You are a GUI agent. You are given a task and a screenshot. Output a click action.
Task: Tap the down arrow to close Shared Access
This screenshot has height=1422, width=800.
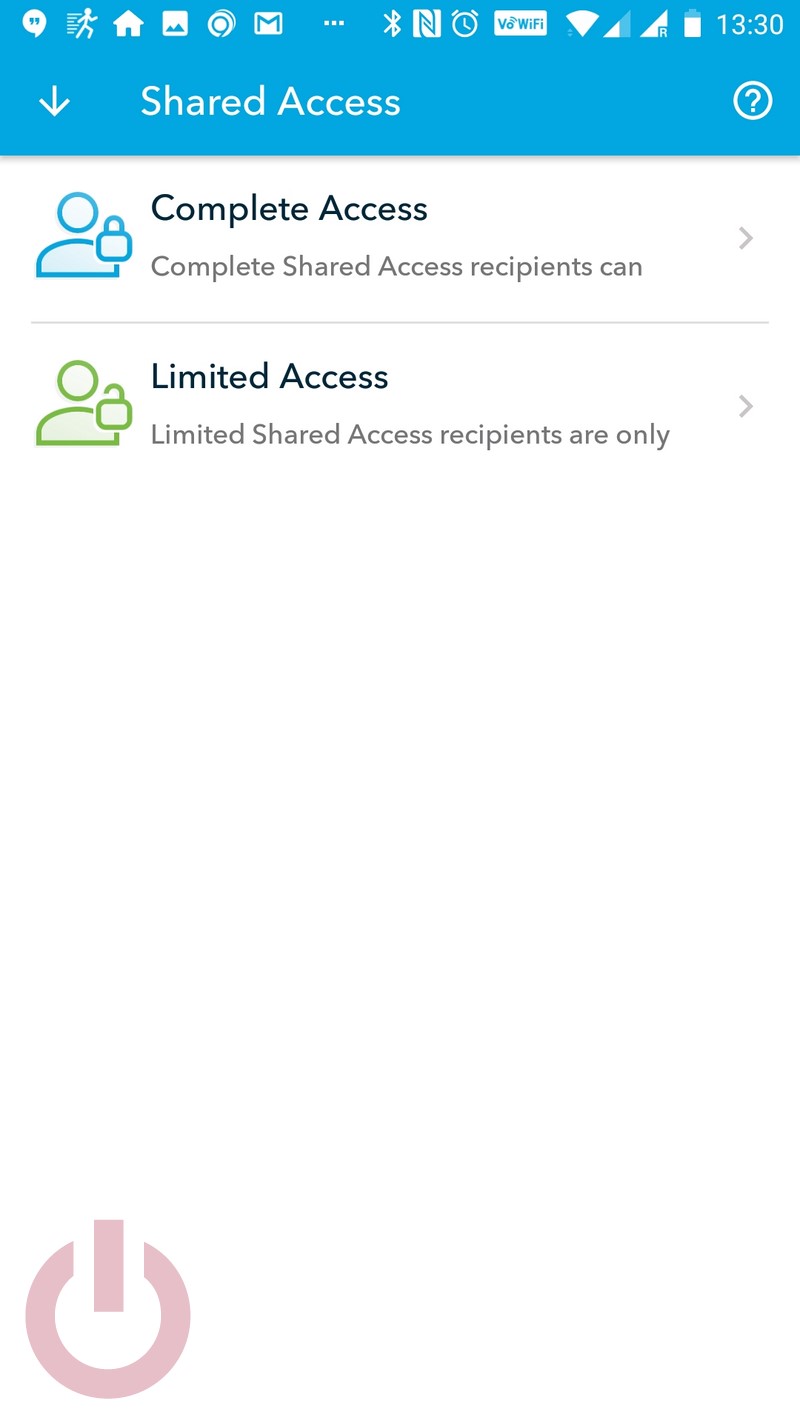[x=54, y=102]
